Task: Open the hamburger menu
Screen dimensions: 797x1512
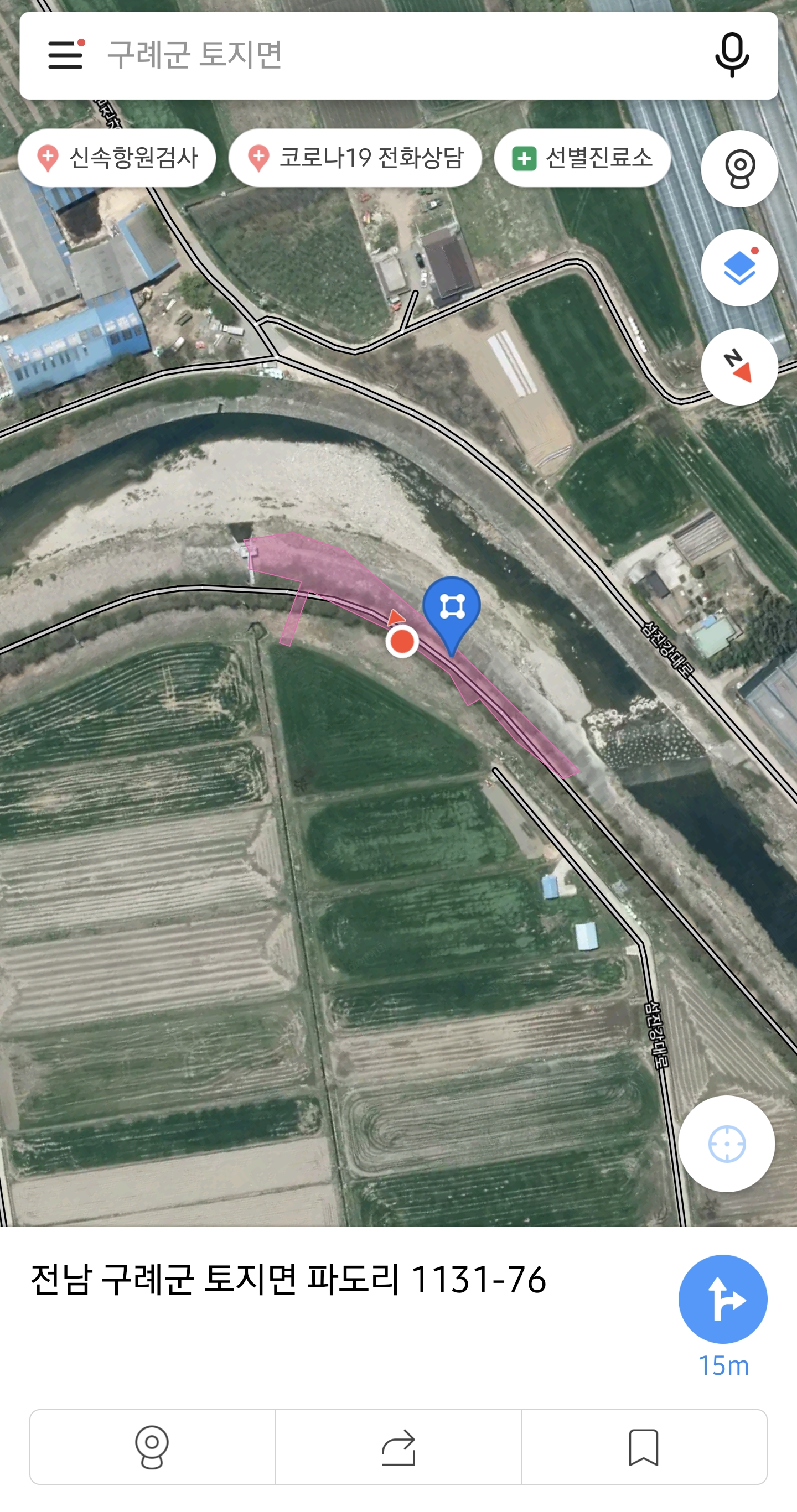Action: [65, 55]
